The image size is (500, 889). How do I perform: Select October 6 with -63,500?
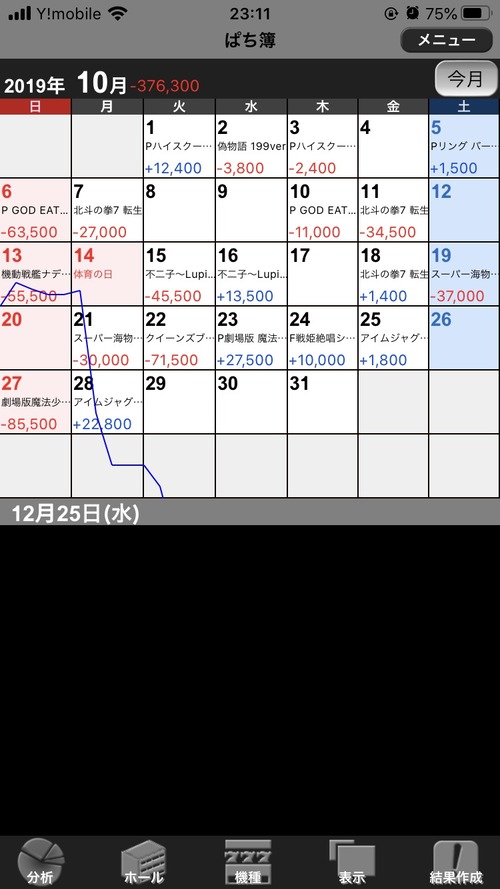pyautogui.click(x=35, y=210)
